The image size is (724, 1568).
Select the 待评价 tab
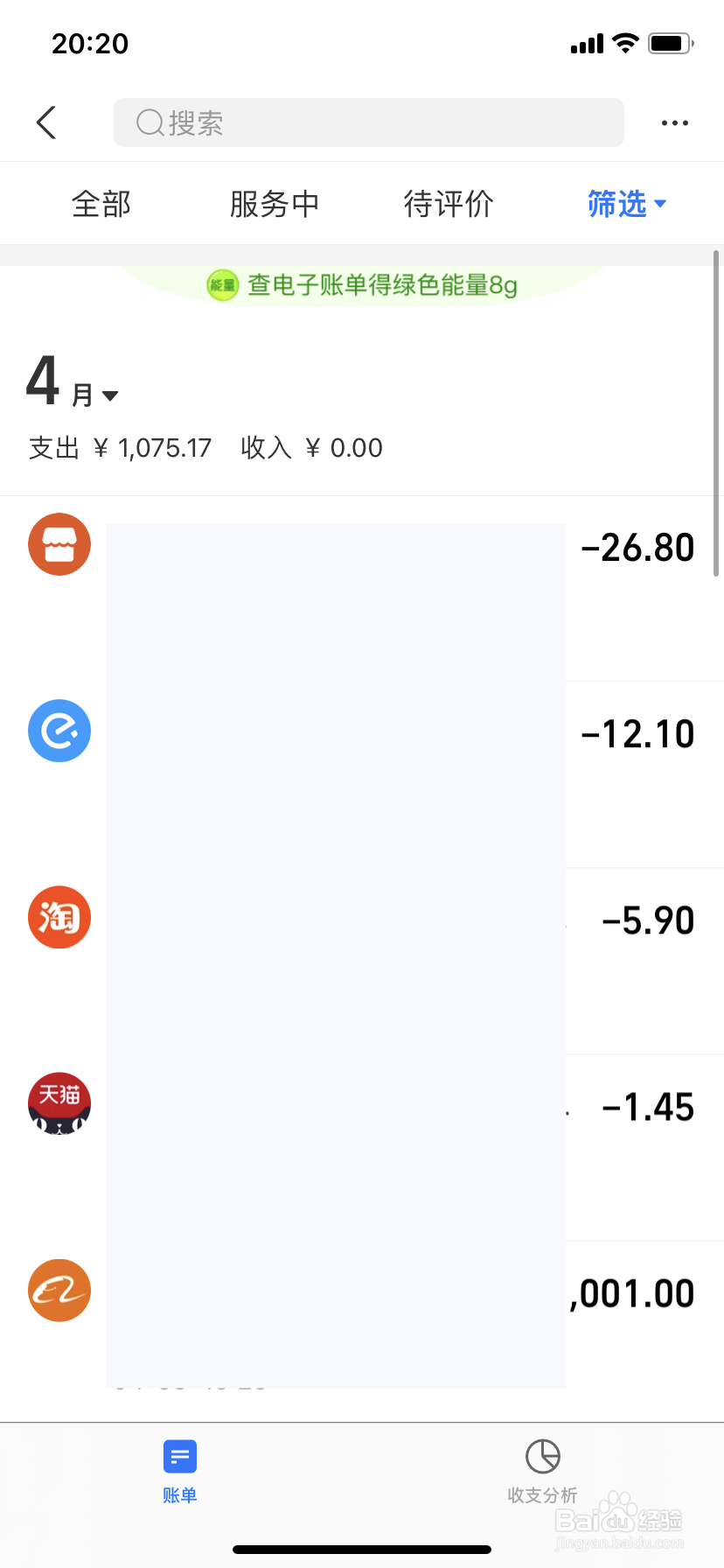click(x=449, y=204)
